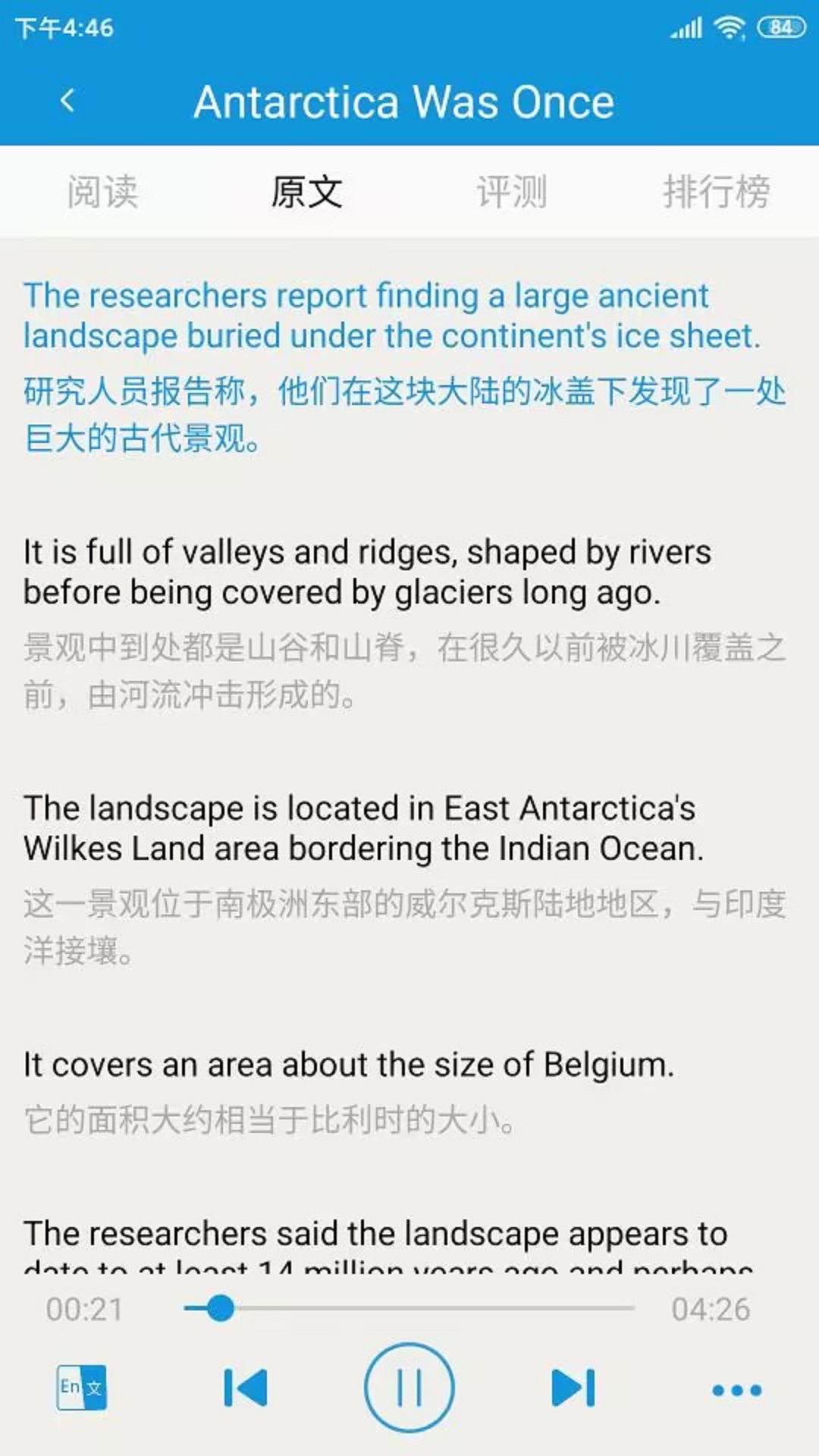Image resolution: width=819 pixels, height=1456 pixels.
Task: Switch to the 评测 tab
Action: point(512,192)
